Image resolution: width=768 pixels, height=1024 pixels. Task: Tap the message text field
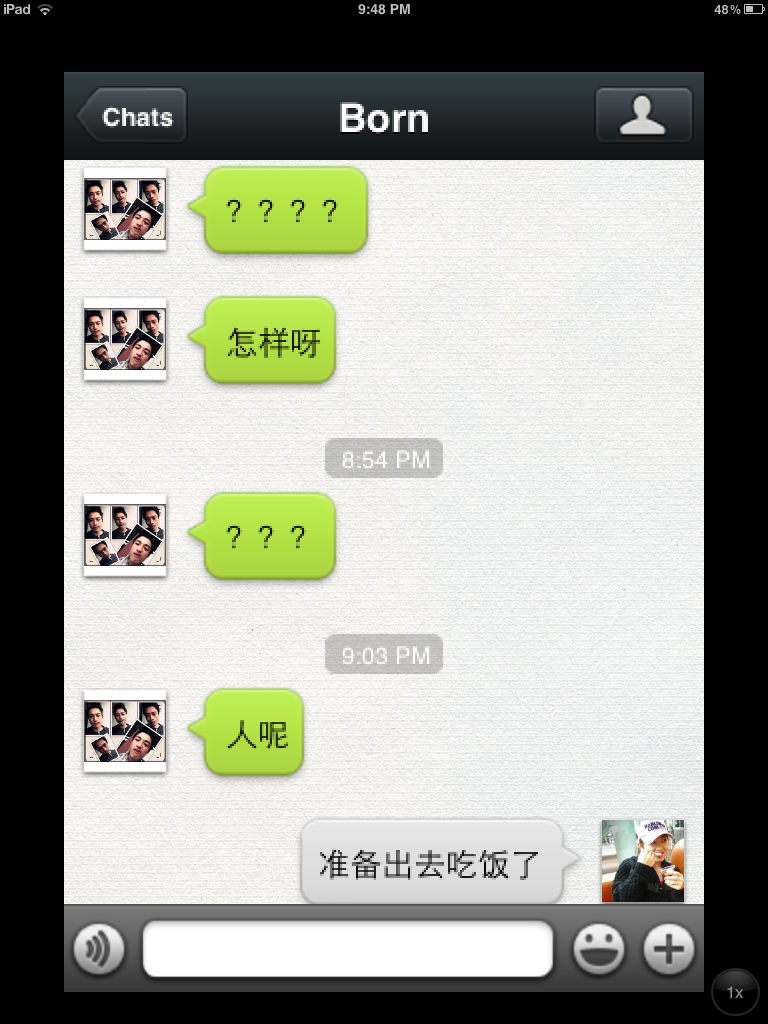347,948
